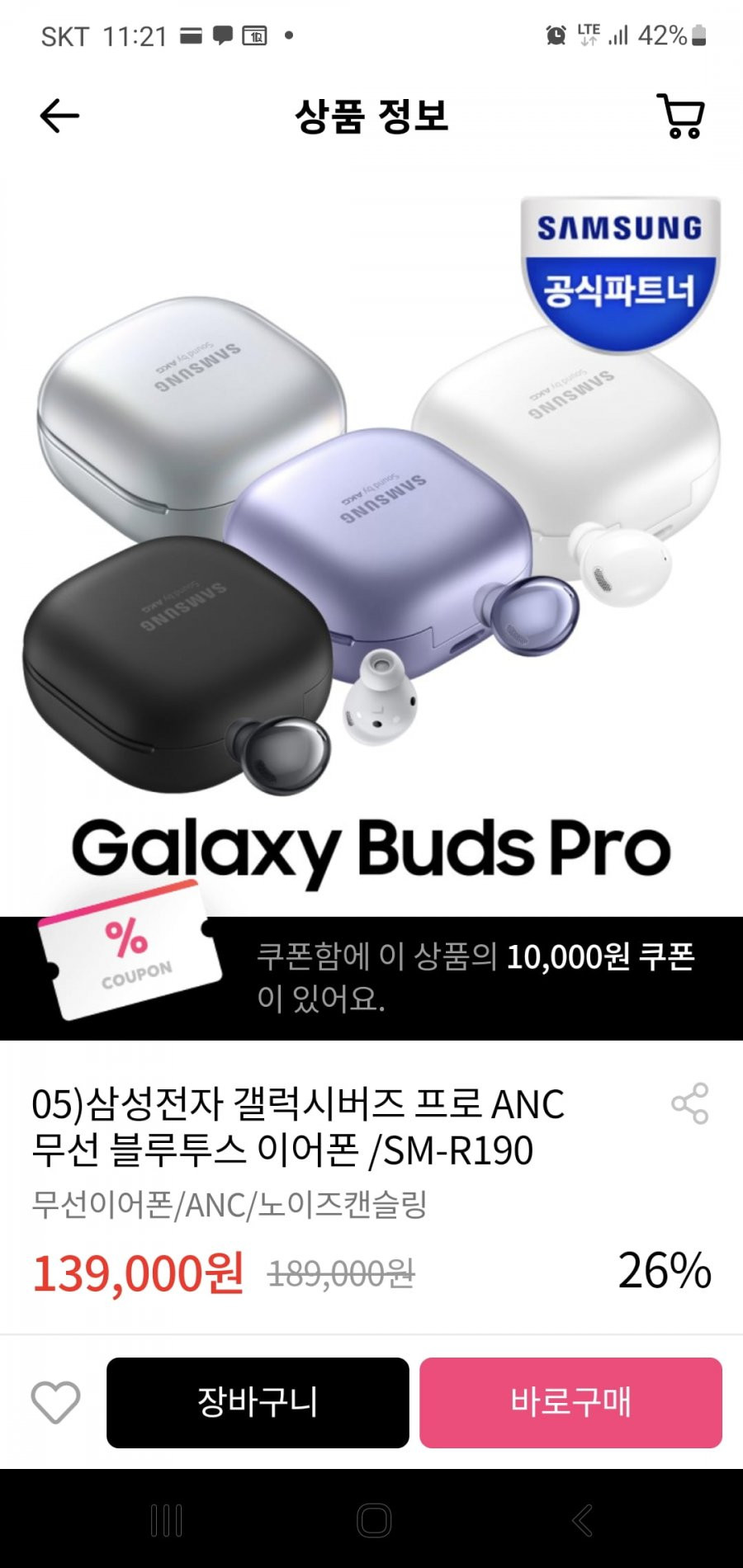Screen dimensions: 743x1568
Task: Tap the 장바구니 button
Action: pyautogui.click(x=258, y=1402)
